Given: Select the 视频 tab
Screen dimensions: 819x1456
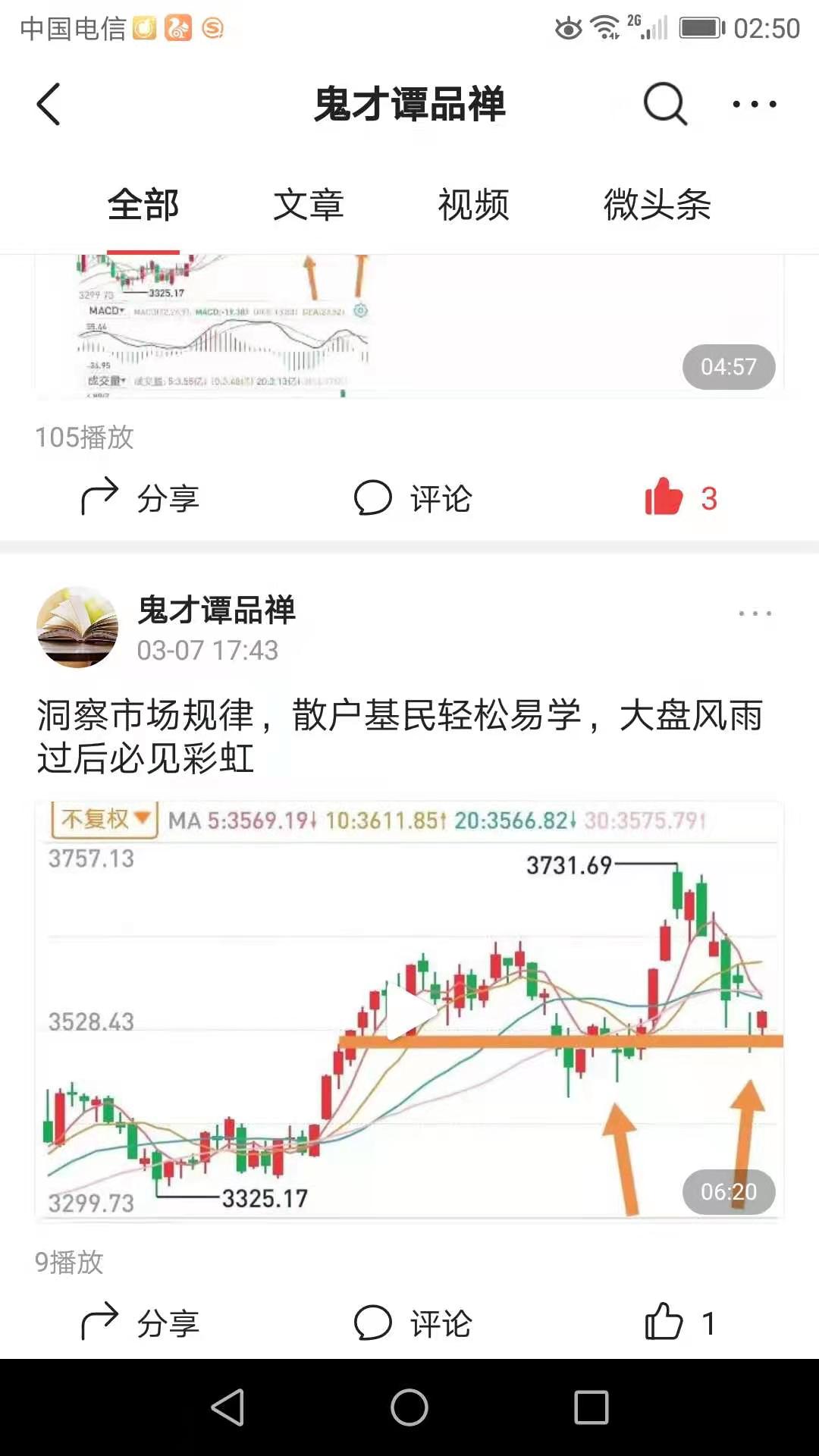Looking at the screenshot, I should click(473, 205).
